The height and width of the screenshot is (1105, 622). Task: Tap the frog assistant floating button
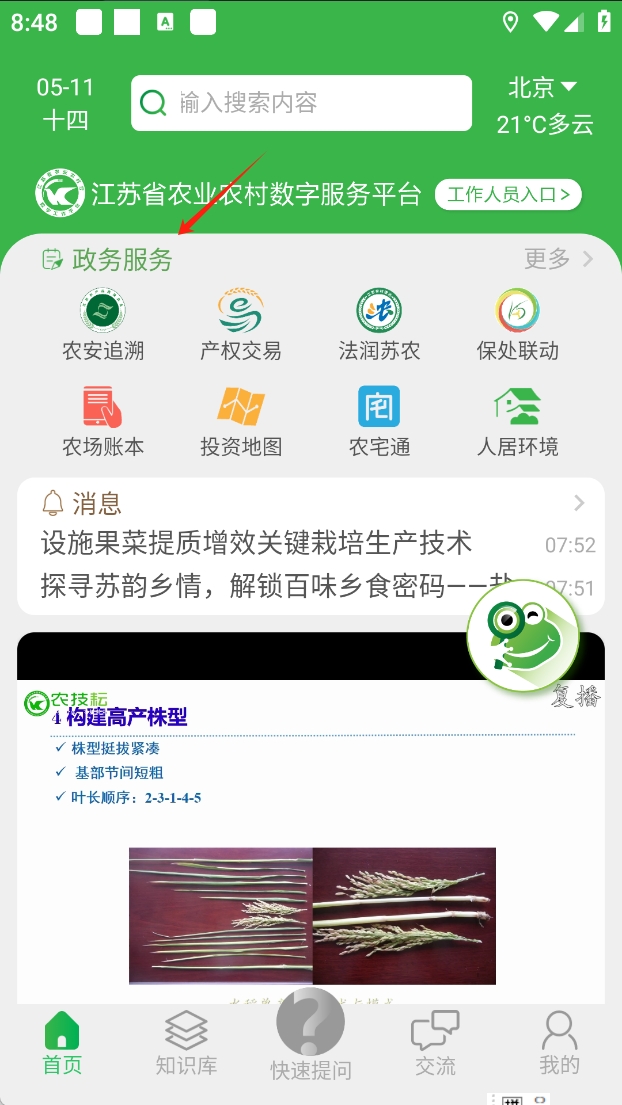[x=521, y=636]
